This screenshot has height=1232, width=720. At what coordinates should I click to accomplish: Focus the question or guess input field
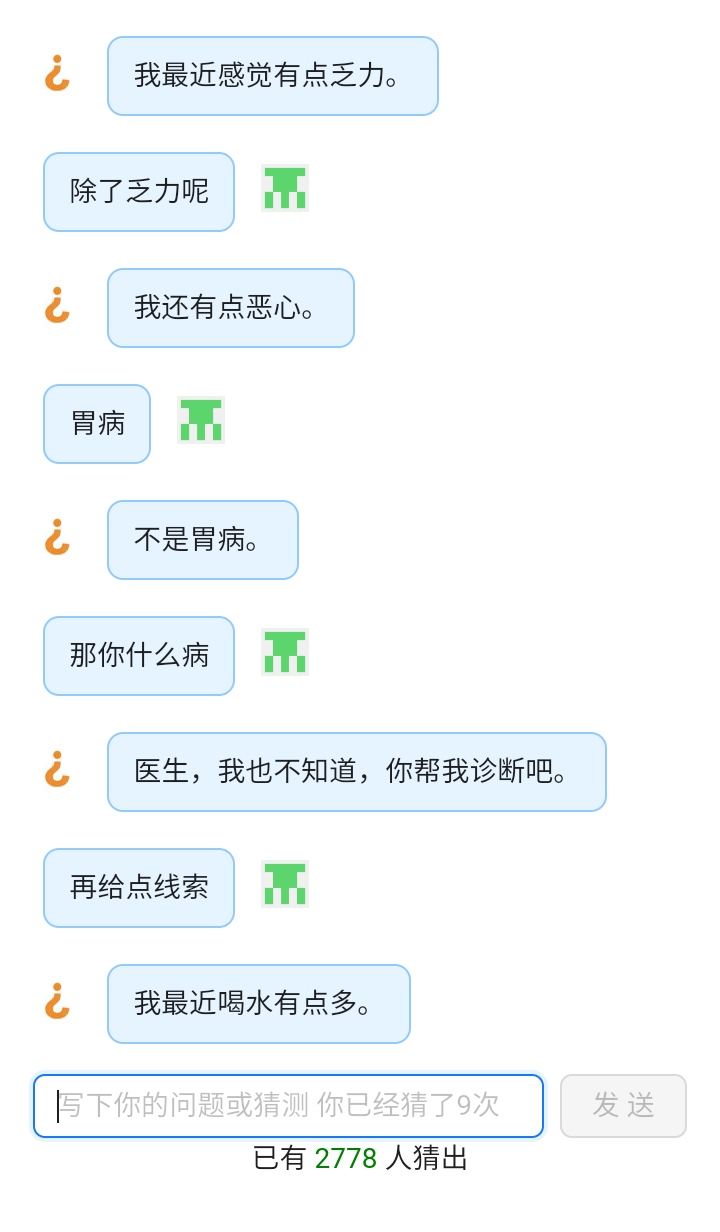(x=288, y=1106)
